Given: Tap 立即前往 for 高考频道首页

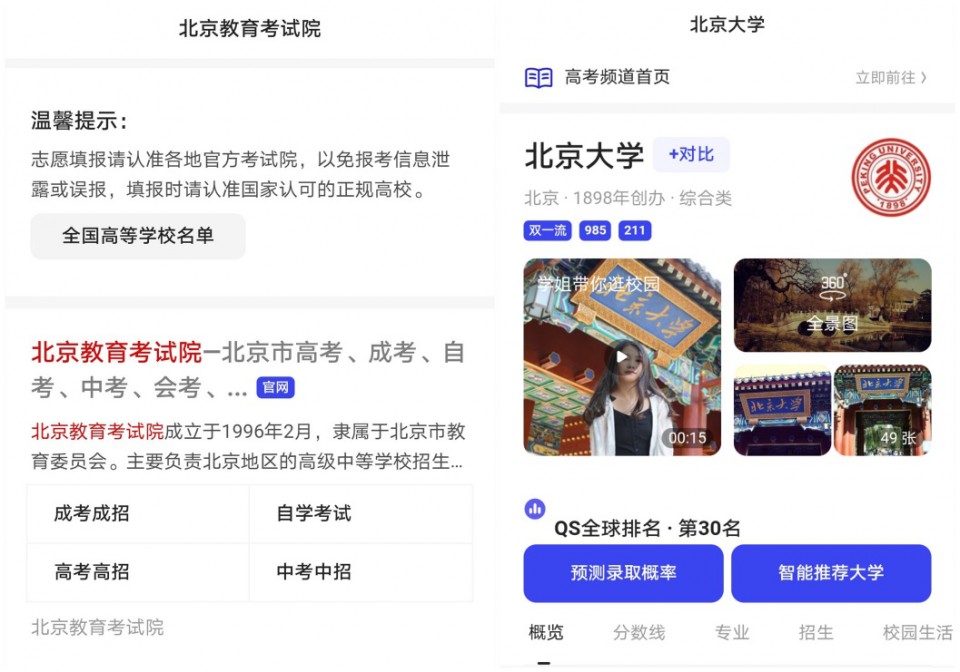Looking at the screenshot, I should [x=890, y=77].
